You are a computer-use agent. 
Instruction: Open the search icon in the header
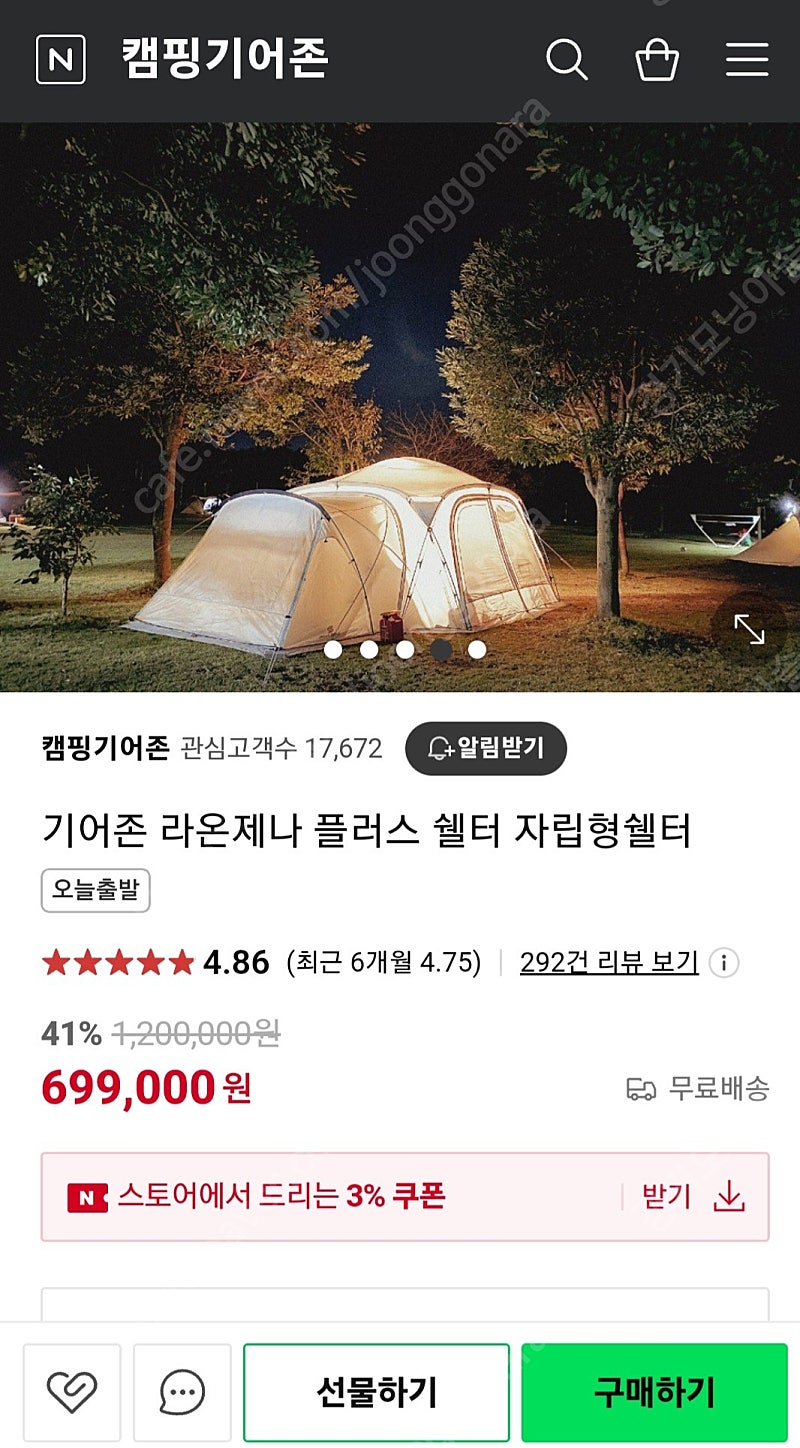[566, 60]
